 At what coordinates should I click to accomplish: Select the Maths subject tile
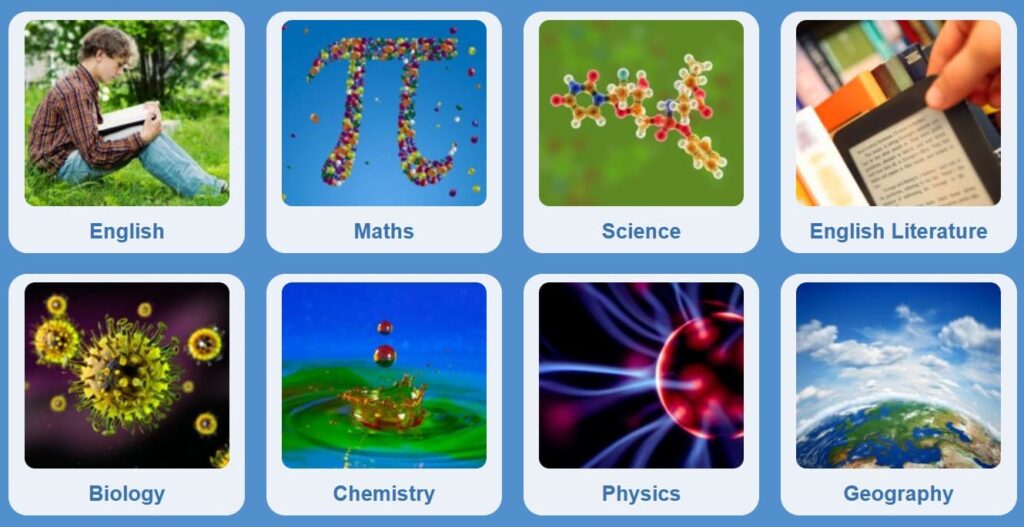[x=384, y=132]
